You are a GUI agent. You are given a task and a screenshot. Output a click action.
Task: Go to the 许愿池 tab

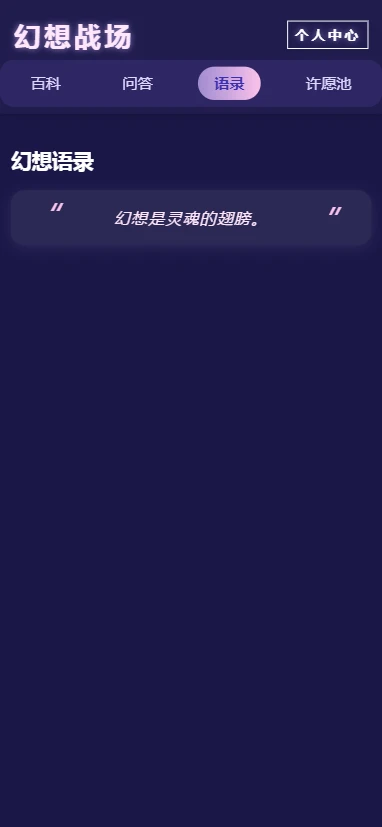coord(328,83)
